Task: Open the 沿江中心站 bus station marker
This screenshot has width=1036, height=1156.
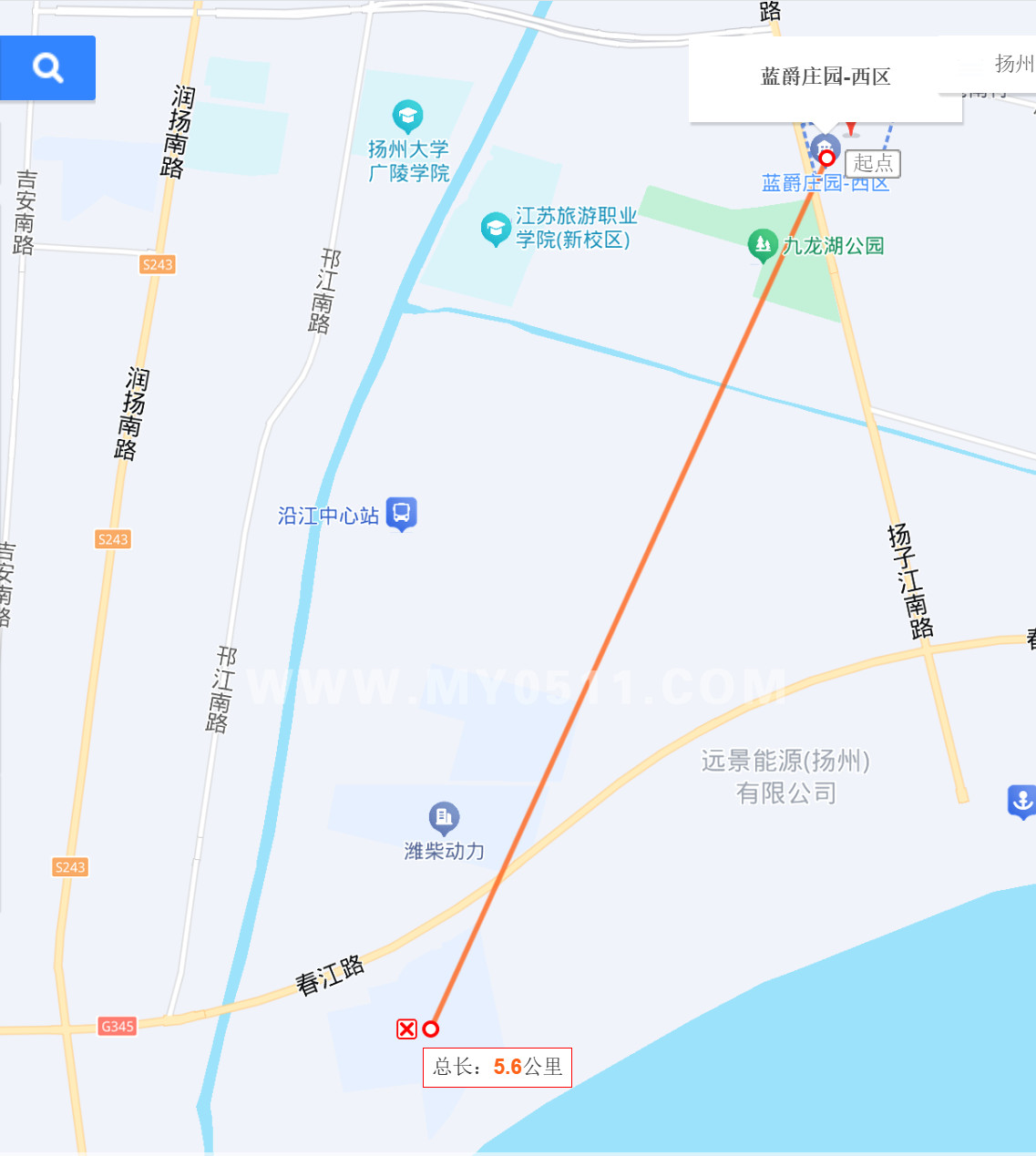Action: [401, 514]
